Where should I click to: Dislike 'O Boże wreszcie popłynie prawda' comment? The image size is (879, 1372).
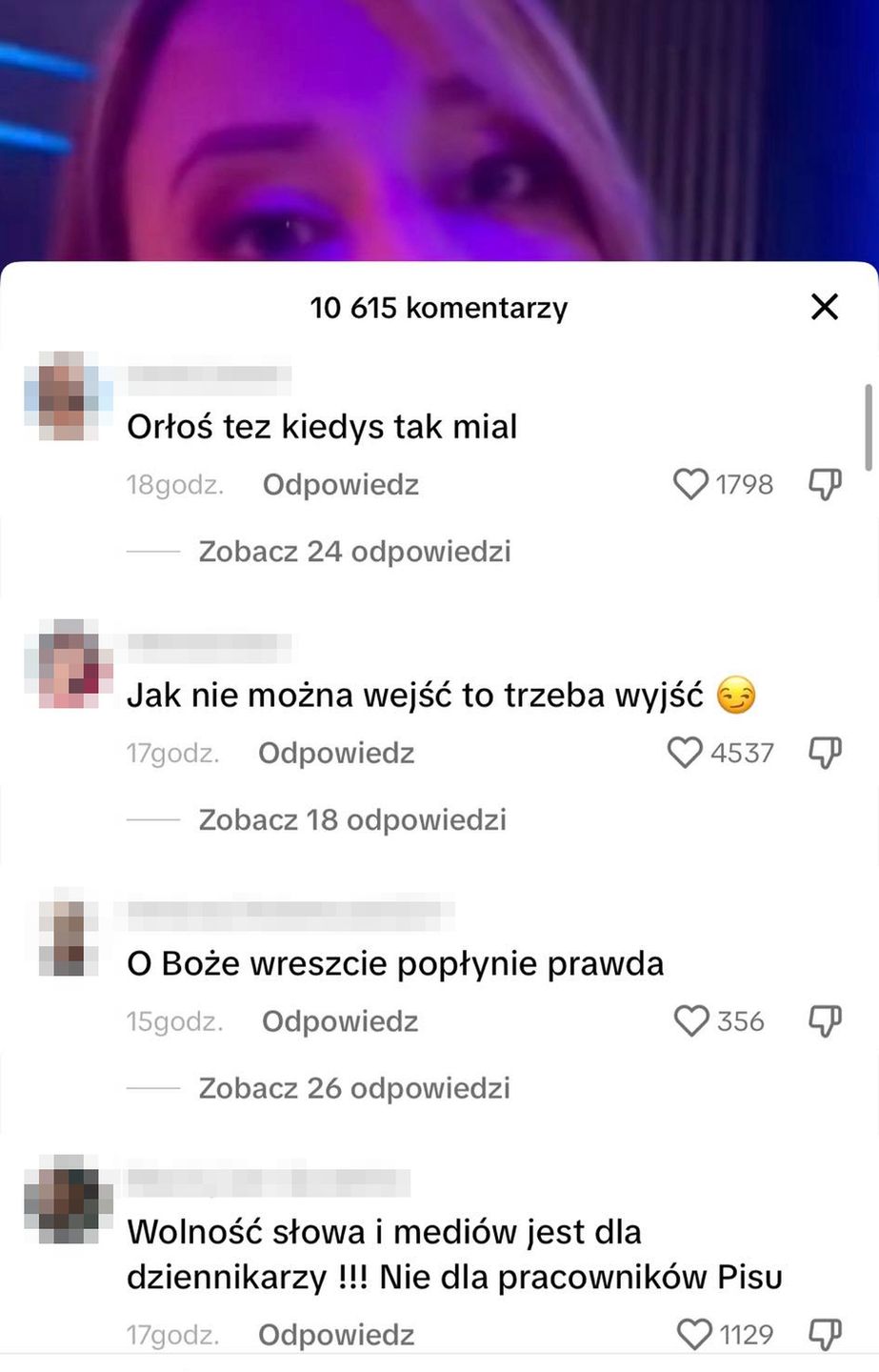pyautogui.click(x=825, y=1021)
